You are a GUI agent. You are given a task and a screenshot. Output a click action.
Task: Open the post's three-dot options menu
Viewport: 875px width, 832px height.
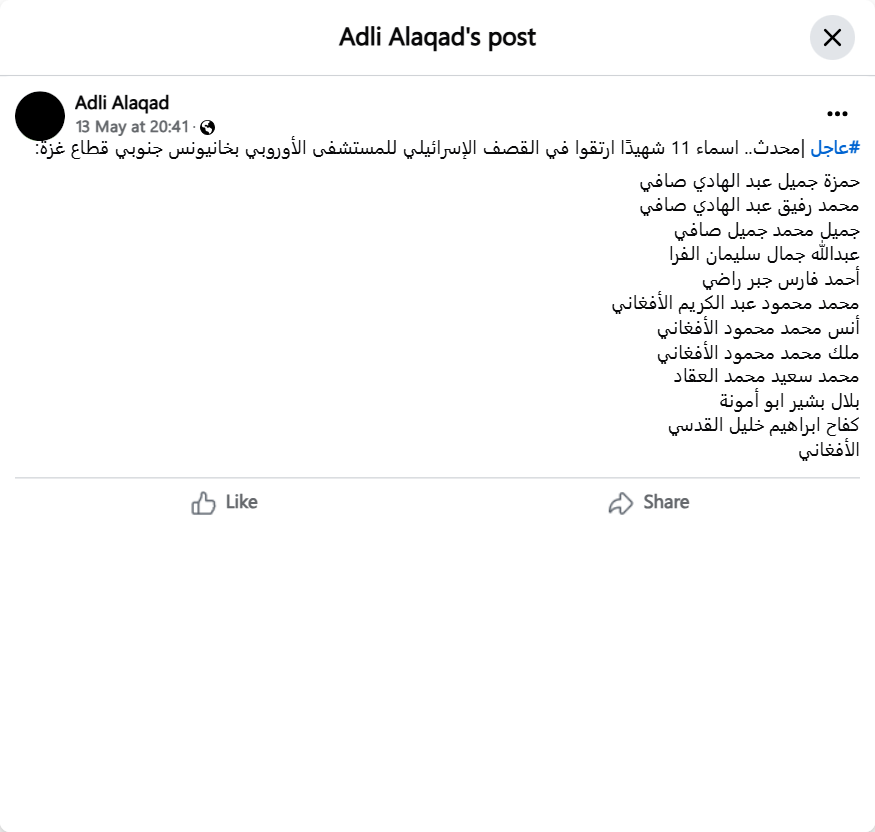click(x=837, y=114)
